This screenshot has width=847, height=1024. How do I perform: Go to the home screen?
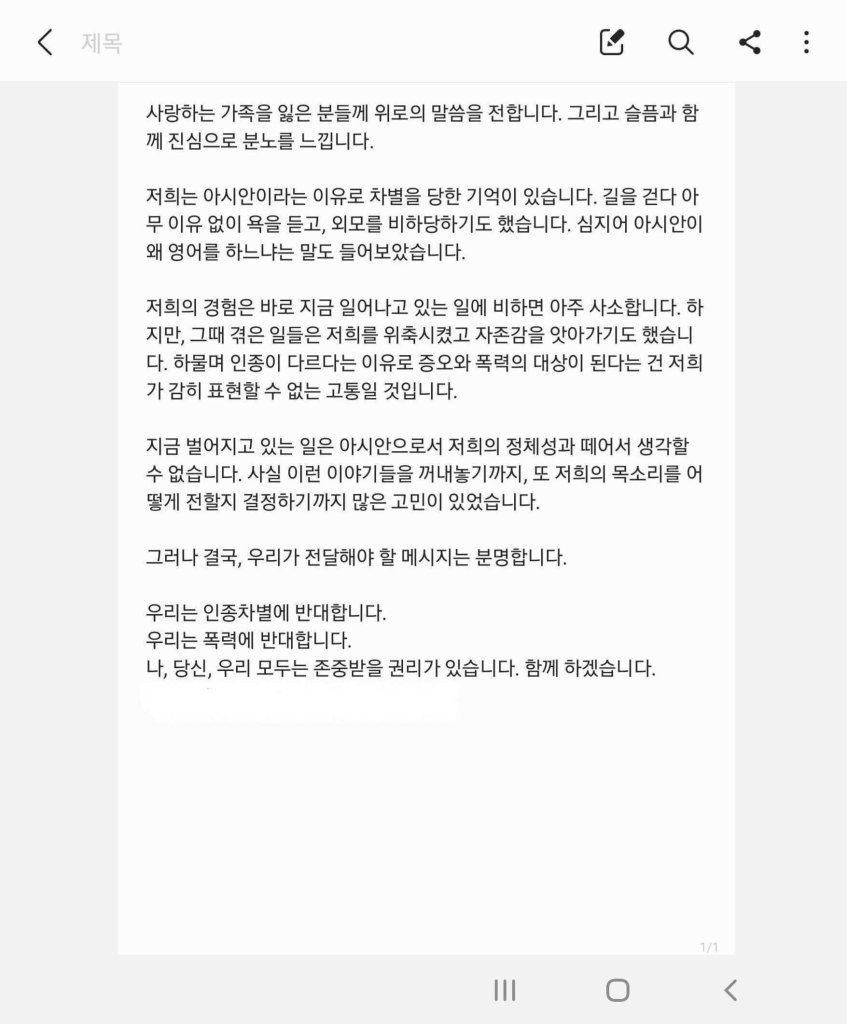coord(618,990)
